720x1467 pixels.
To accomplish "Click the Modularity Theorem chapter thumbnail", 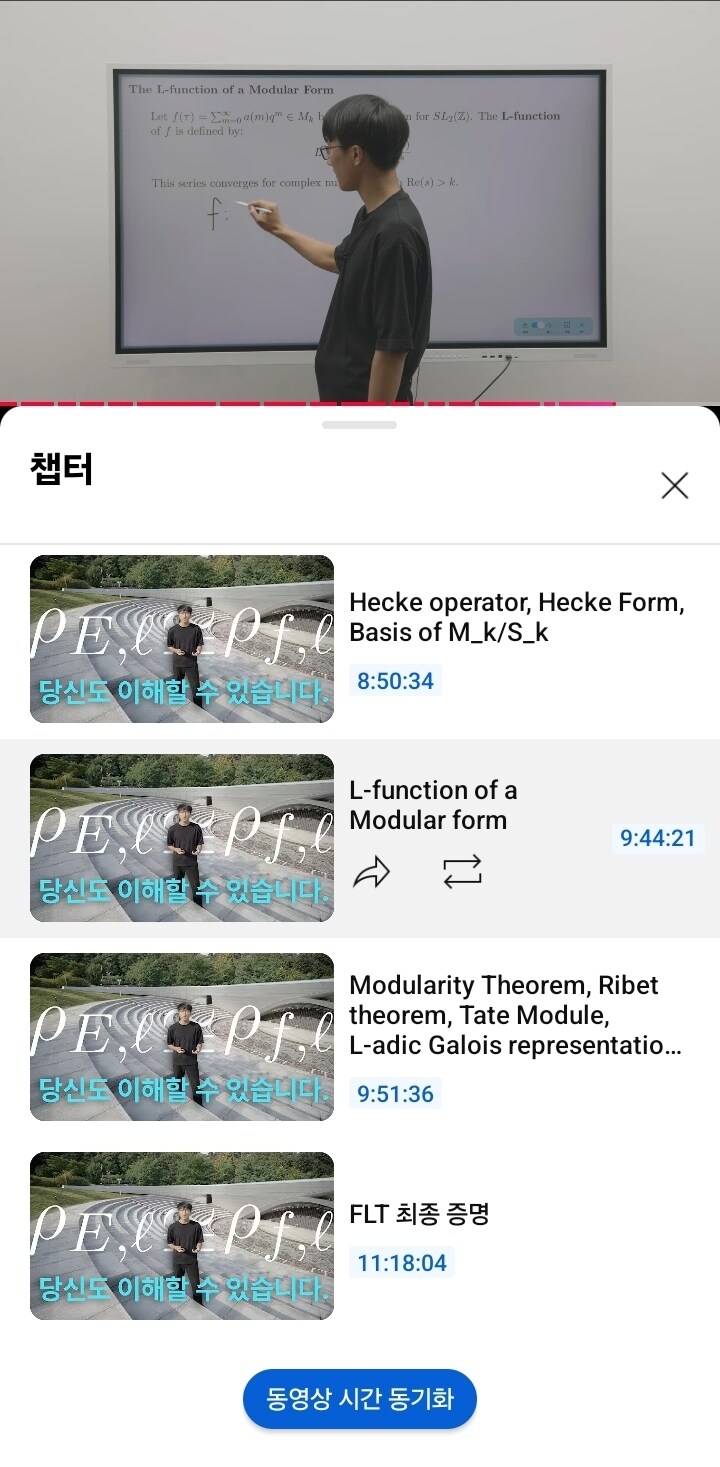I will point(181,1036).
